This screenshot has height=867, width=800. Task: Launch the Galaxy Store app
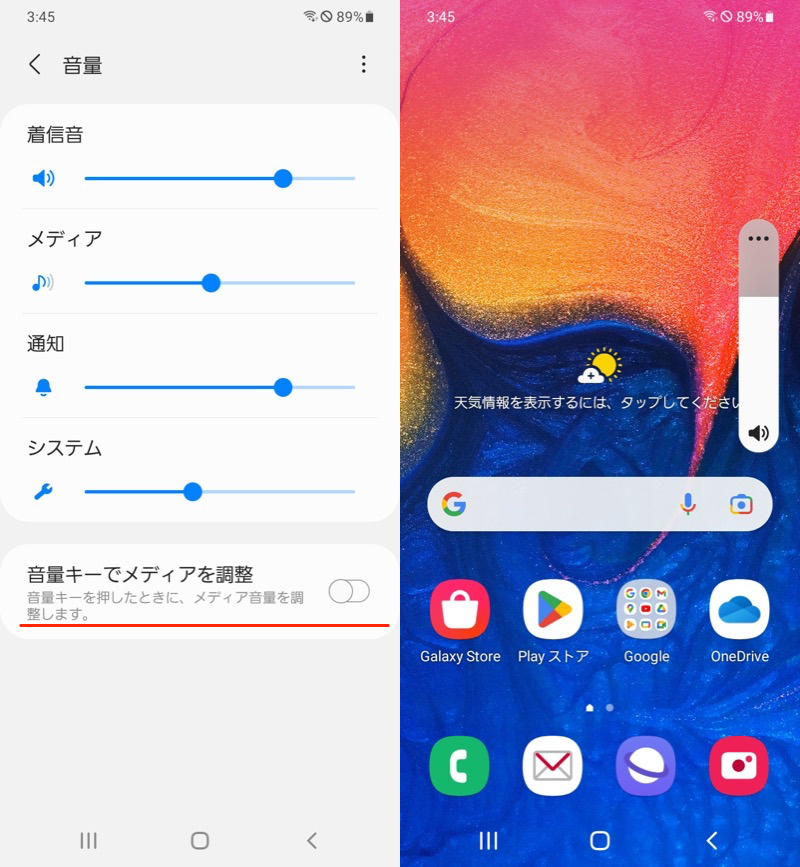(460, 610)
